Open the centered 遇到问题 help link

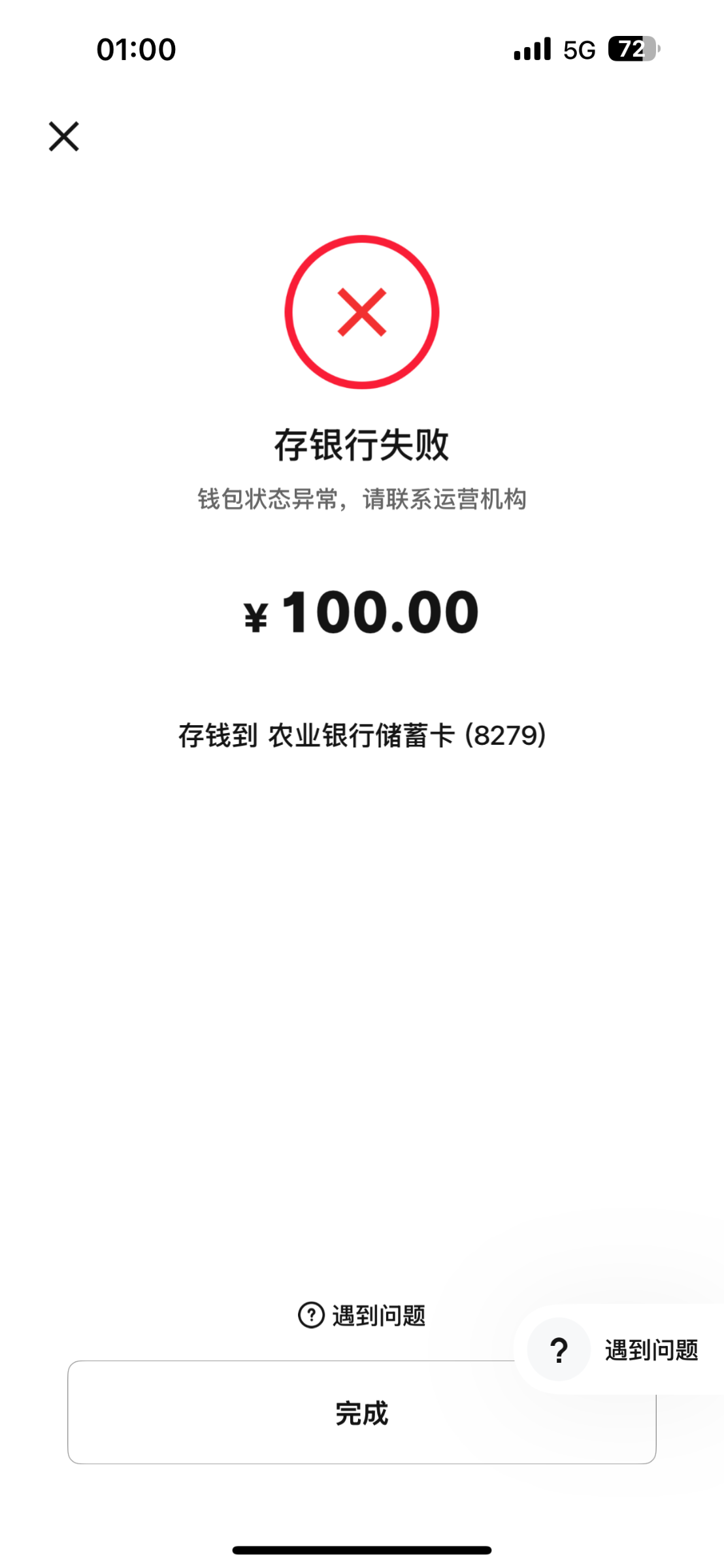(362, 1315)
